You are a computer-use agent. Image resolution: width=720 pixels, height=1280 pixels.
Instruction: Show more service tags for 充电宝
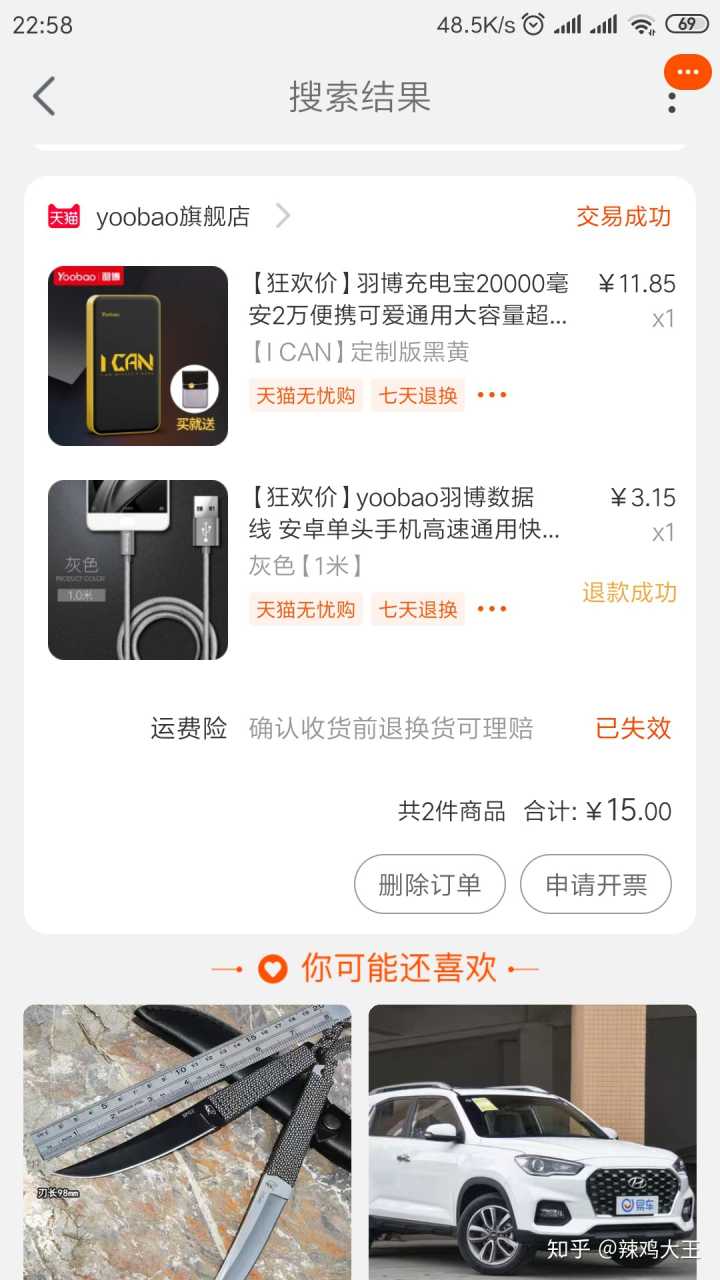492,395
